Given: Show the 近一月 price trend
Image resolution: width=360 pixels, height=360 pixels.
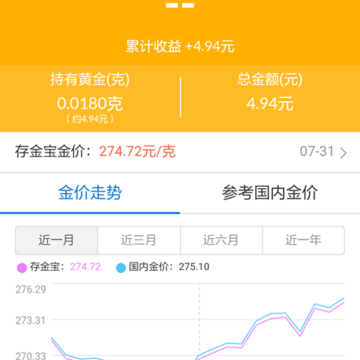Looking at the screenshot, I should (x=56, y=240).
